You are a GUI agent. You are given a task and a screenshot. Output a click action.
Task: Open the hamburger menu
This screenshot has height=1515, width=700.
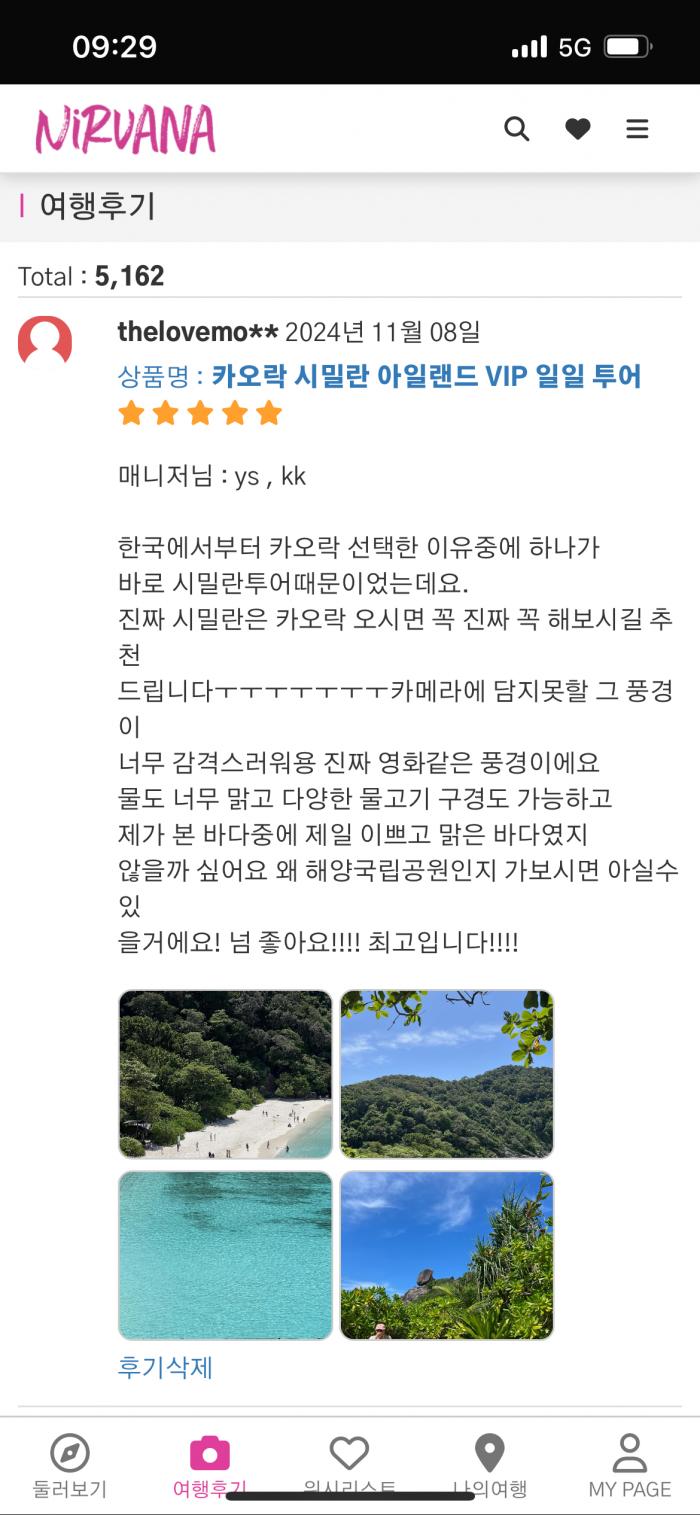637,129
